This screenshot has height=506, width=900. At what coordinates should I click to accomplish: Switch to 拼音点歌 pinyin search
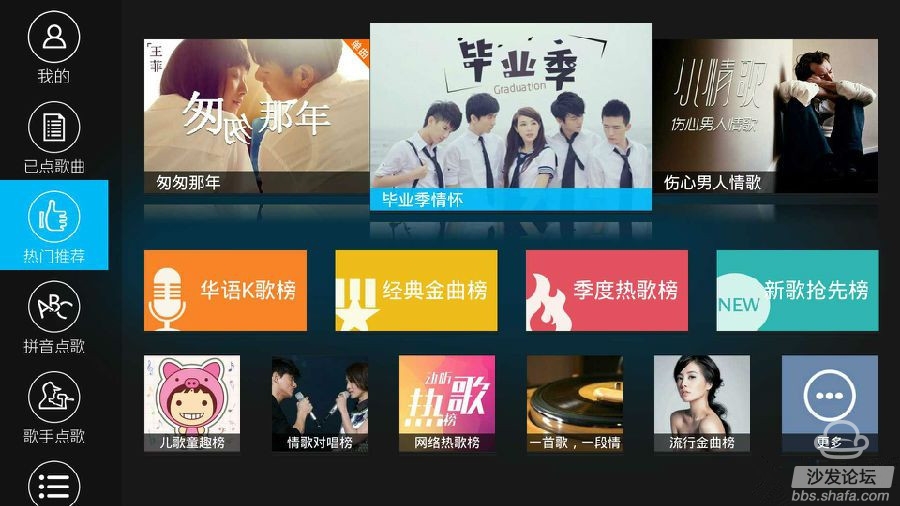pos(54,316)
